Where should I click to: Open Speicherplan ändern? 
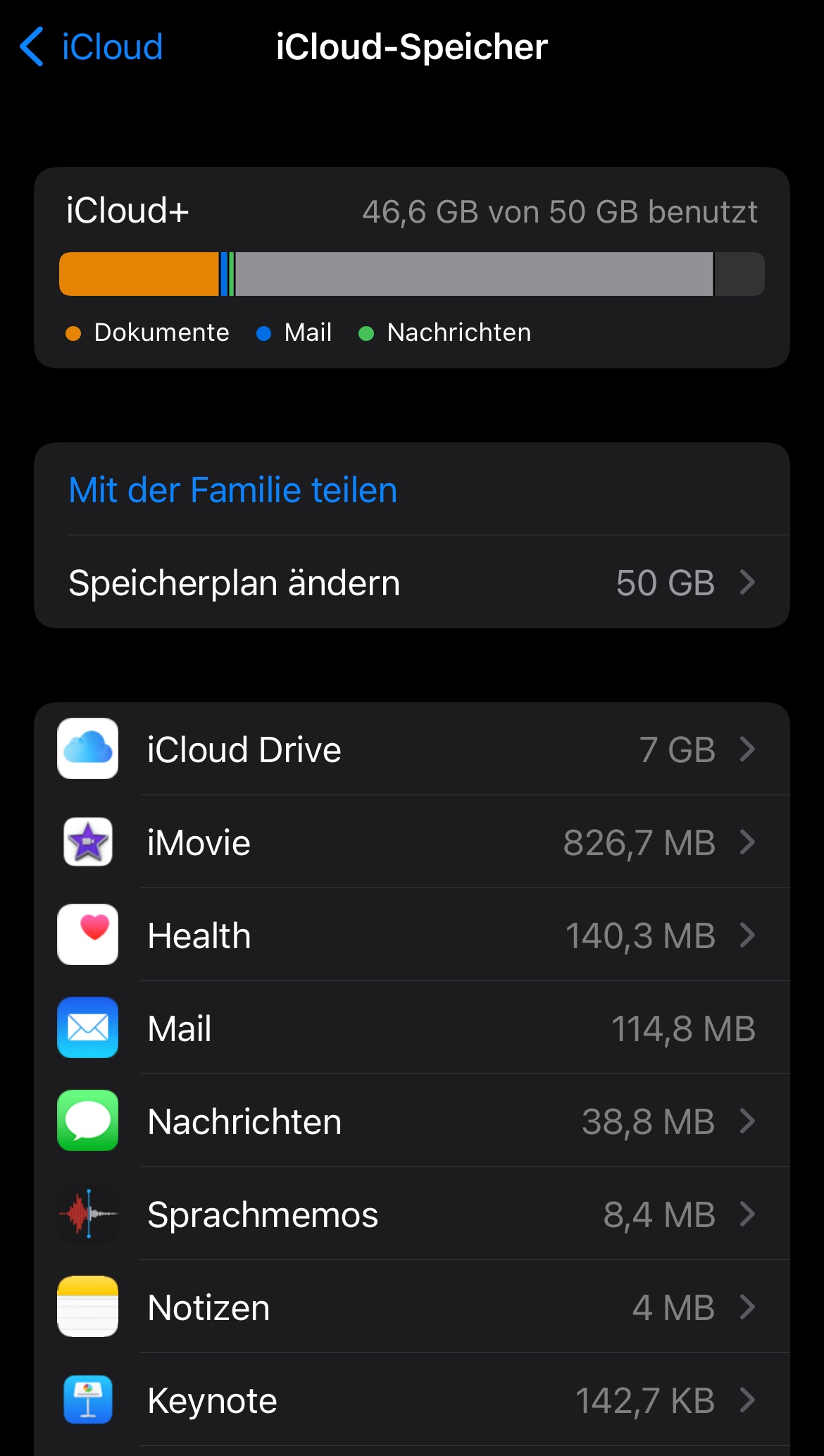[x=412, y=583]
